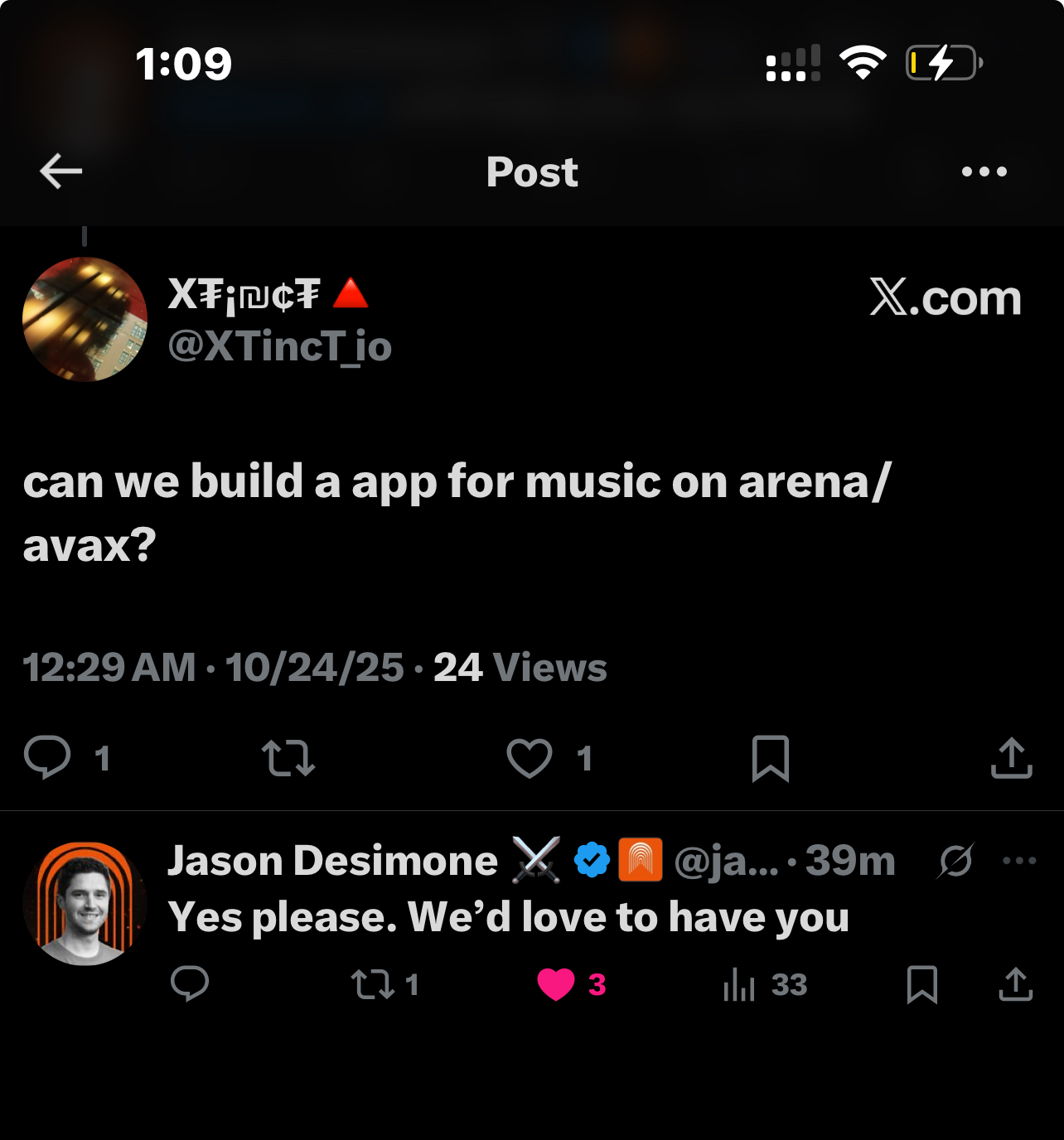Open Jason Desimone's reply thread

[x=507, y=918]
